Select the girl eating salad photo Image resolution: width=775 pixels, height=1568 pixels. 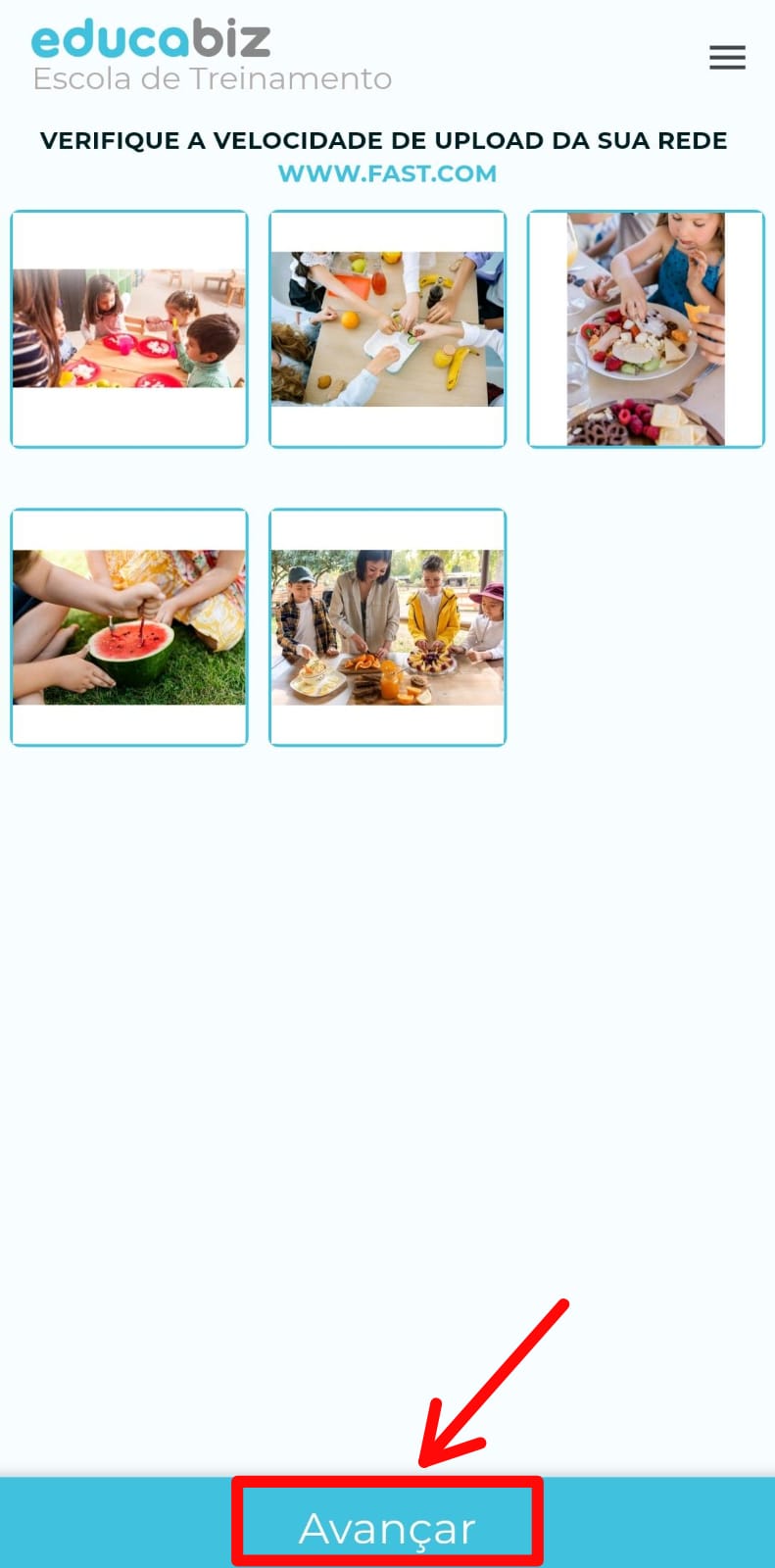point(646,329)
